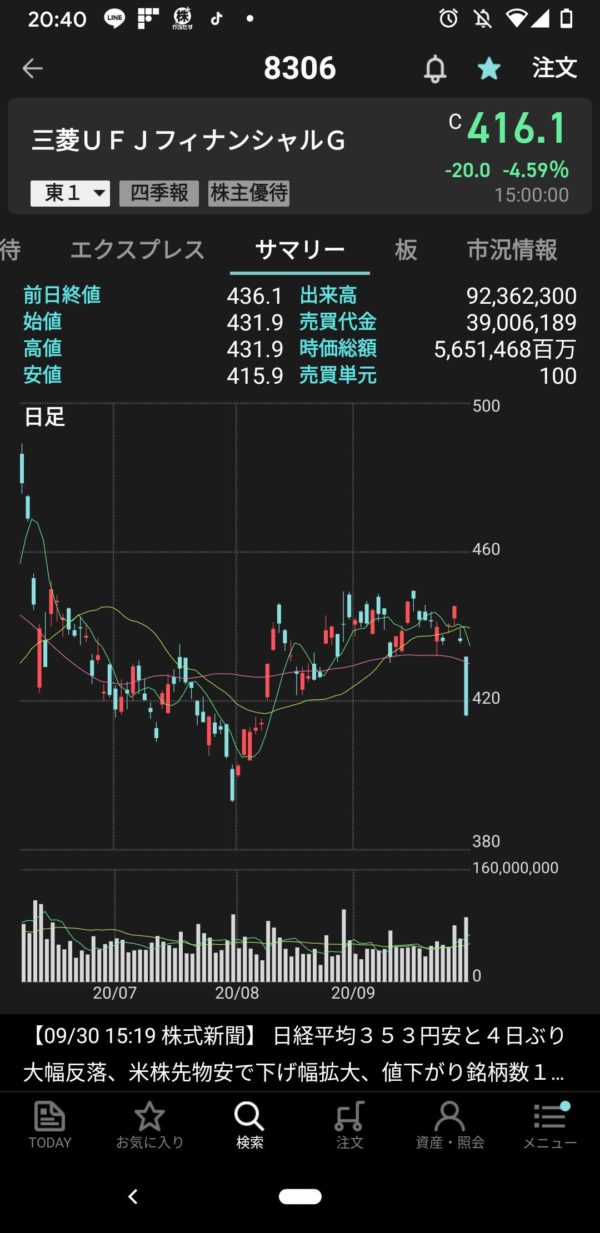Open お気に入り favorites in bottom navigation

(149, 1124)
